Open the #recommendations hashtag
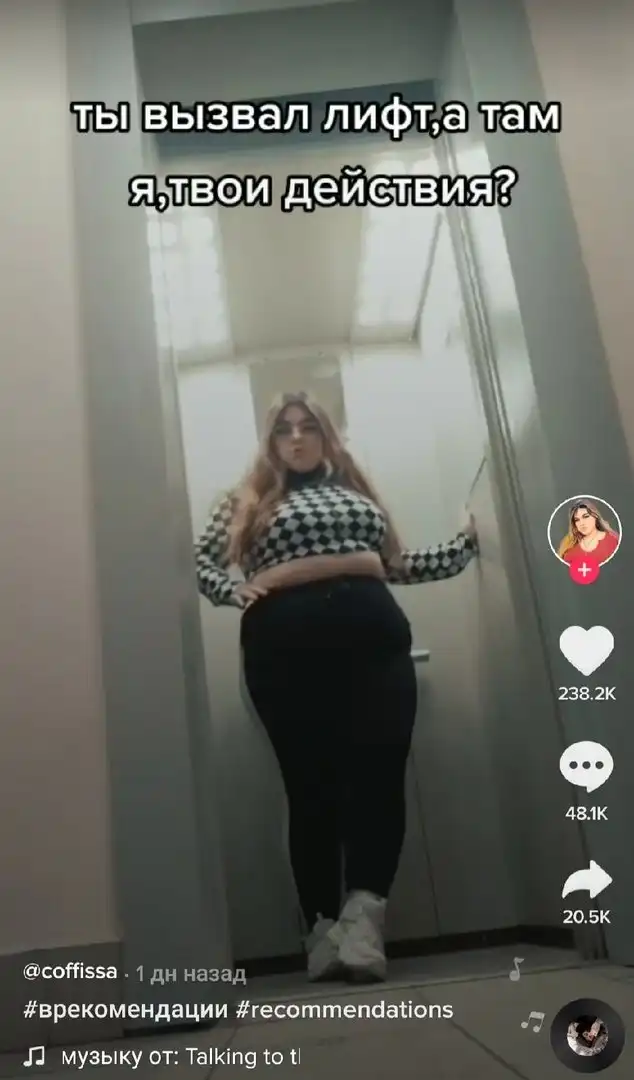Image resolution: width=634 pixels, height=1080 pixels. (345, 1009)
